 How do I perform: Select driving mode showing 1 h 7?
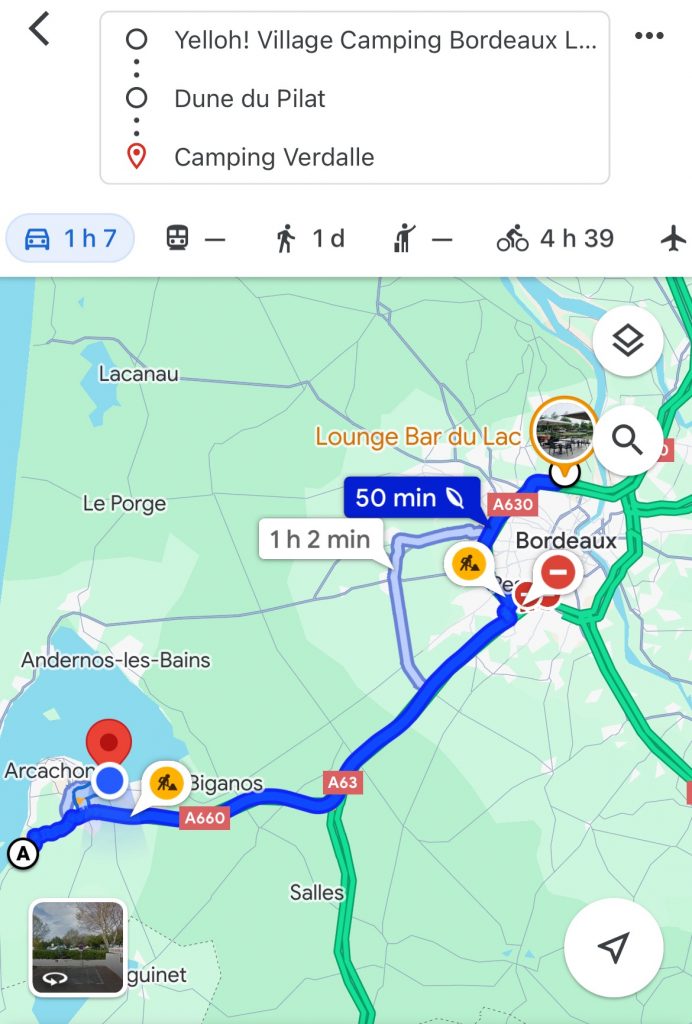pos(70,239)
